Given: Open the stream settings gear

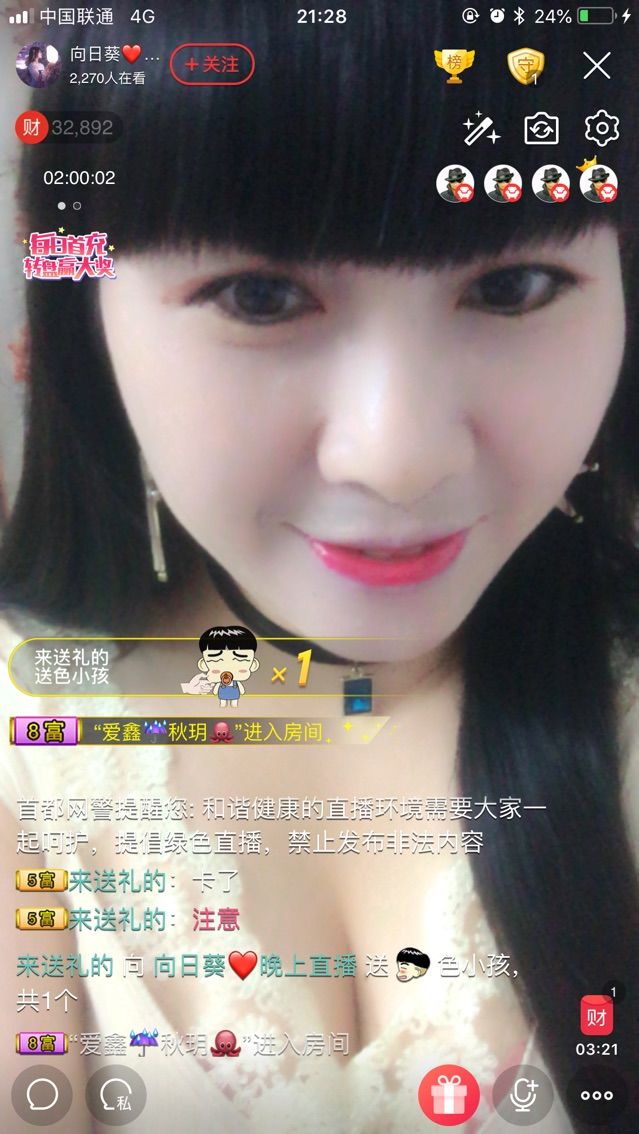Looking at the screenshot, I should tap(601, 129).
